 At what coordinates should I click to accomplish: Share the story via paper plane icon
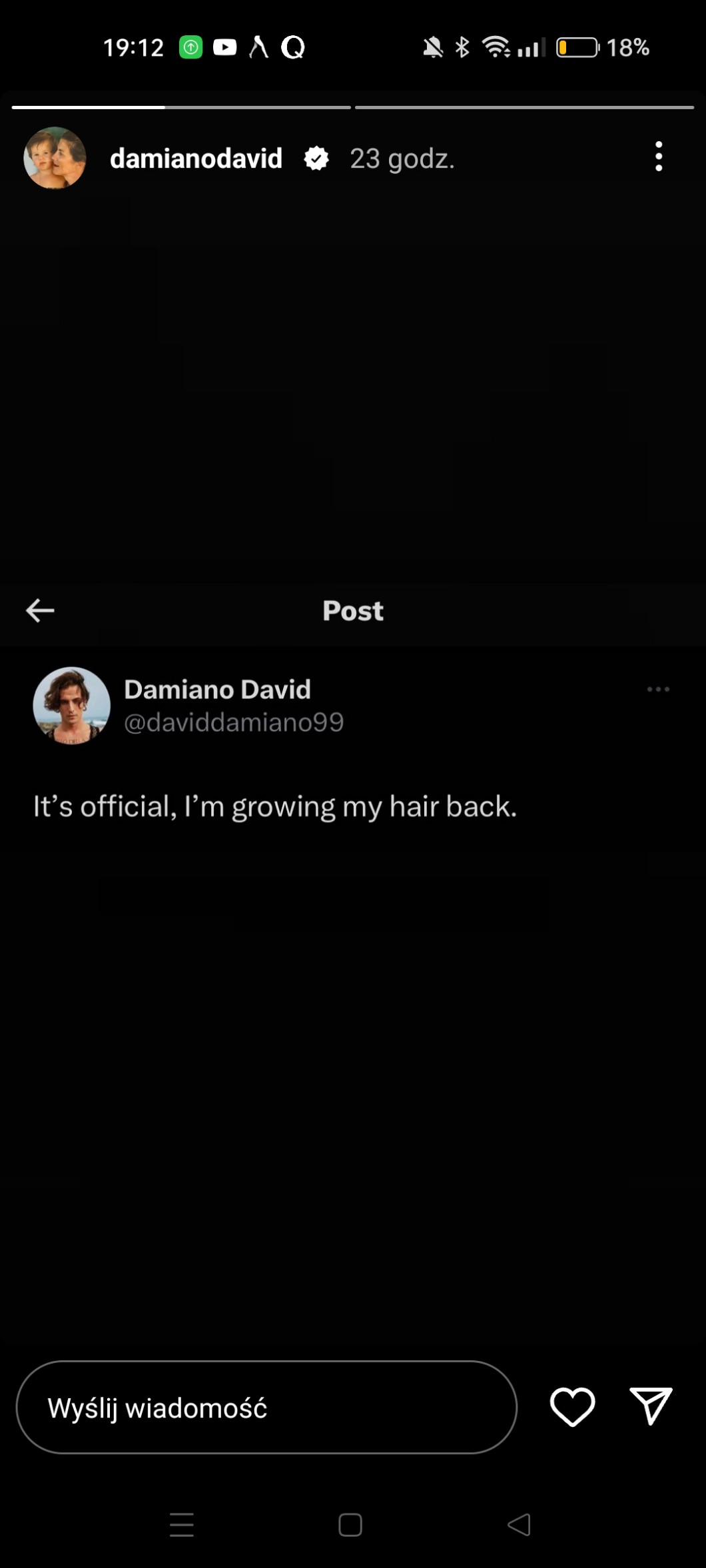[x=651, y=1406]
